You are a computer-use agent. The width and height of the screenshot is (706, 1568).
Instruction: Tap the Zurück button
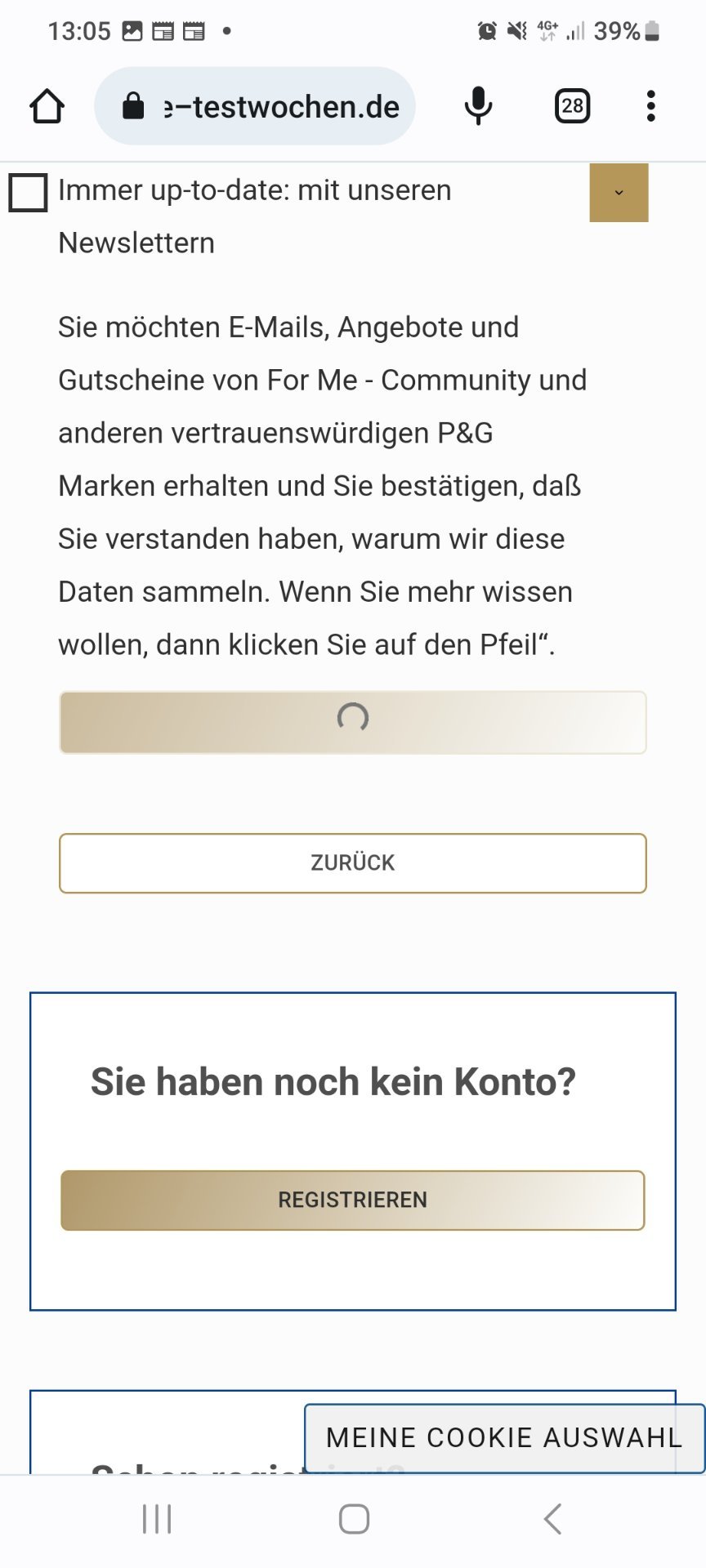coord(353,863)
